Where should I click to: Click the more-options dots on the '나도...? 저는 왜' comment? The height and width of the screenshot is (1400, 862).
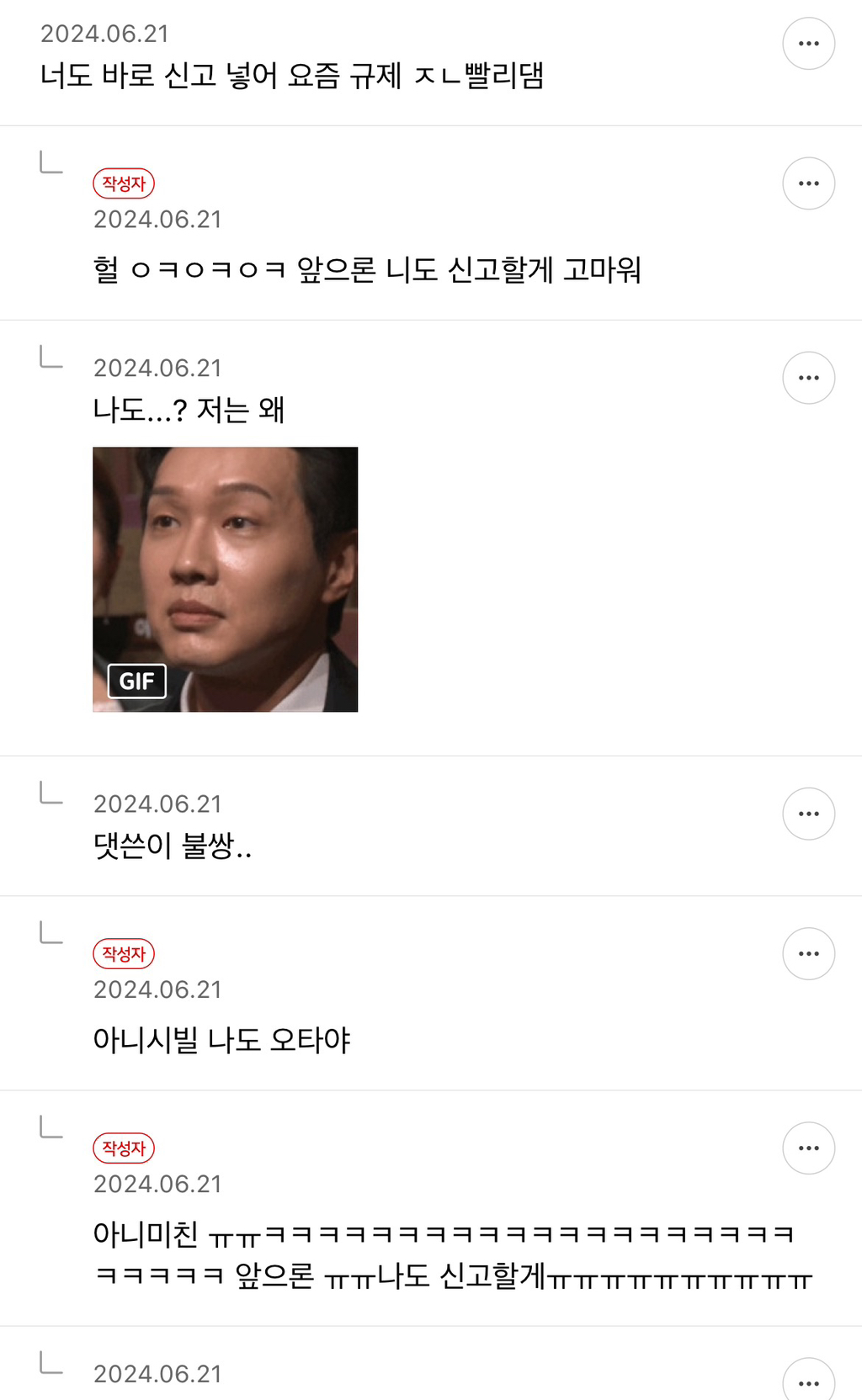tap(808, 377)
